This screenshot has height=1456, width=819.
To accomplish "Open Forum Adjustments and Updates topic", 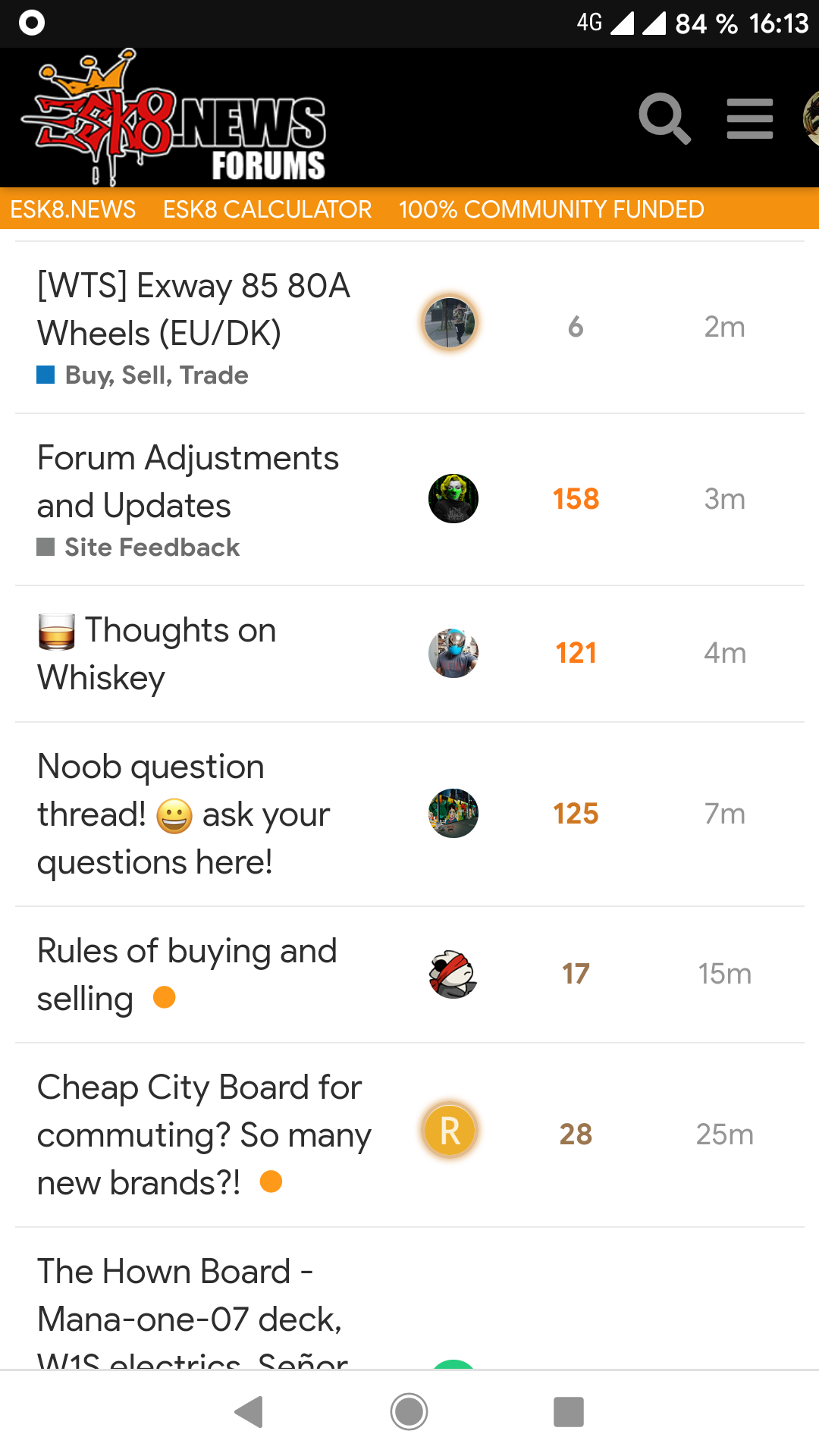I will (187, 482).
